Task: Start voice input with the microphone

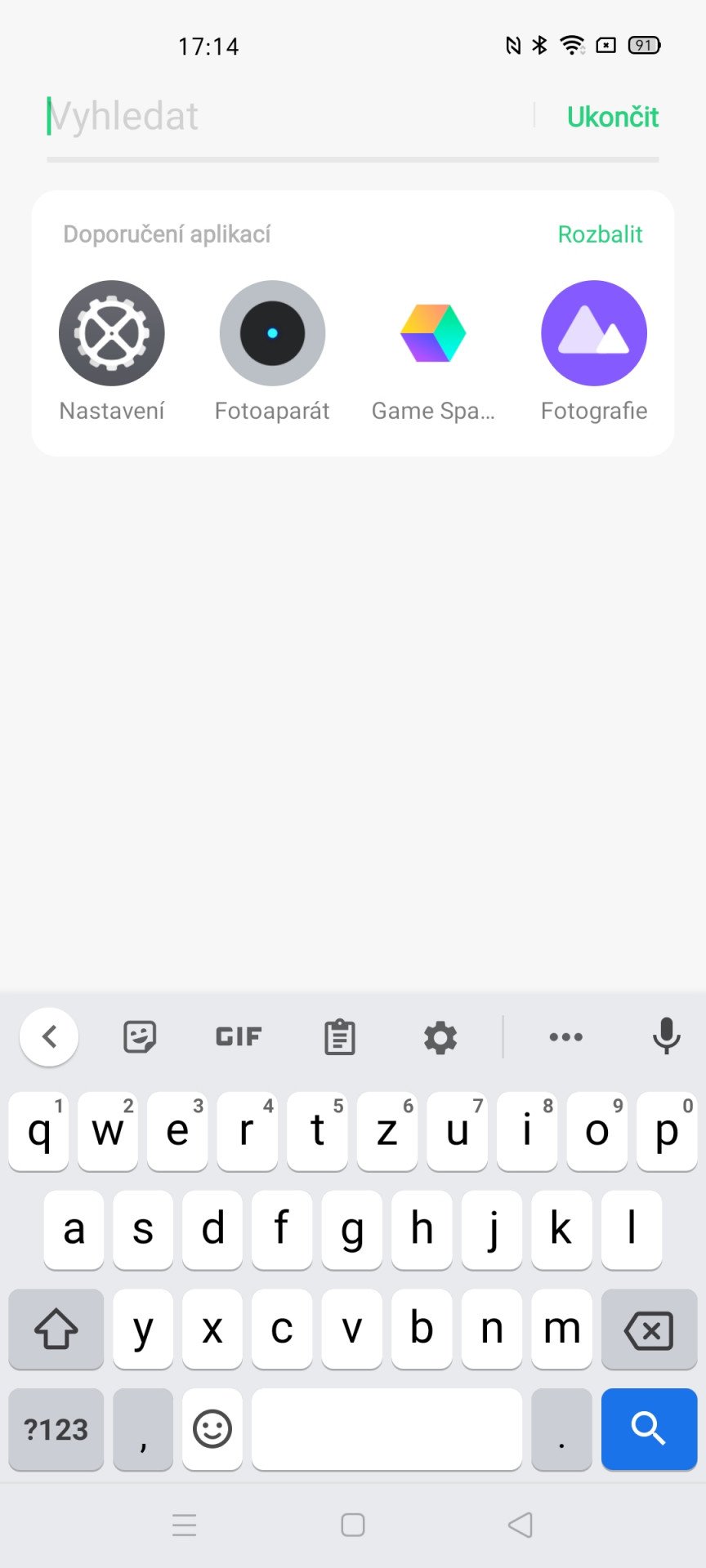Action: [666, 1036]
